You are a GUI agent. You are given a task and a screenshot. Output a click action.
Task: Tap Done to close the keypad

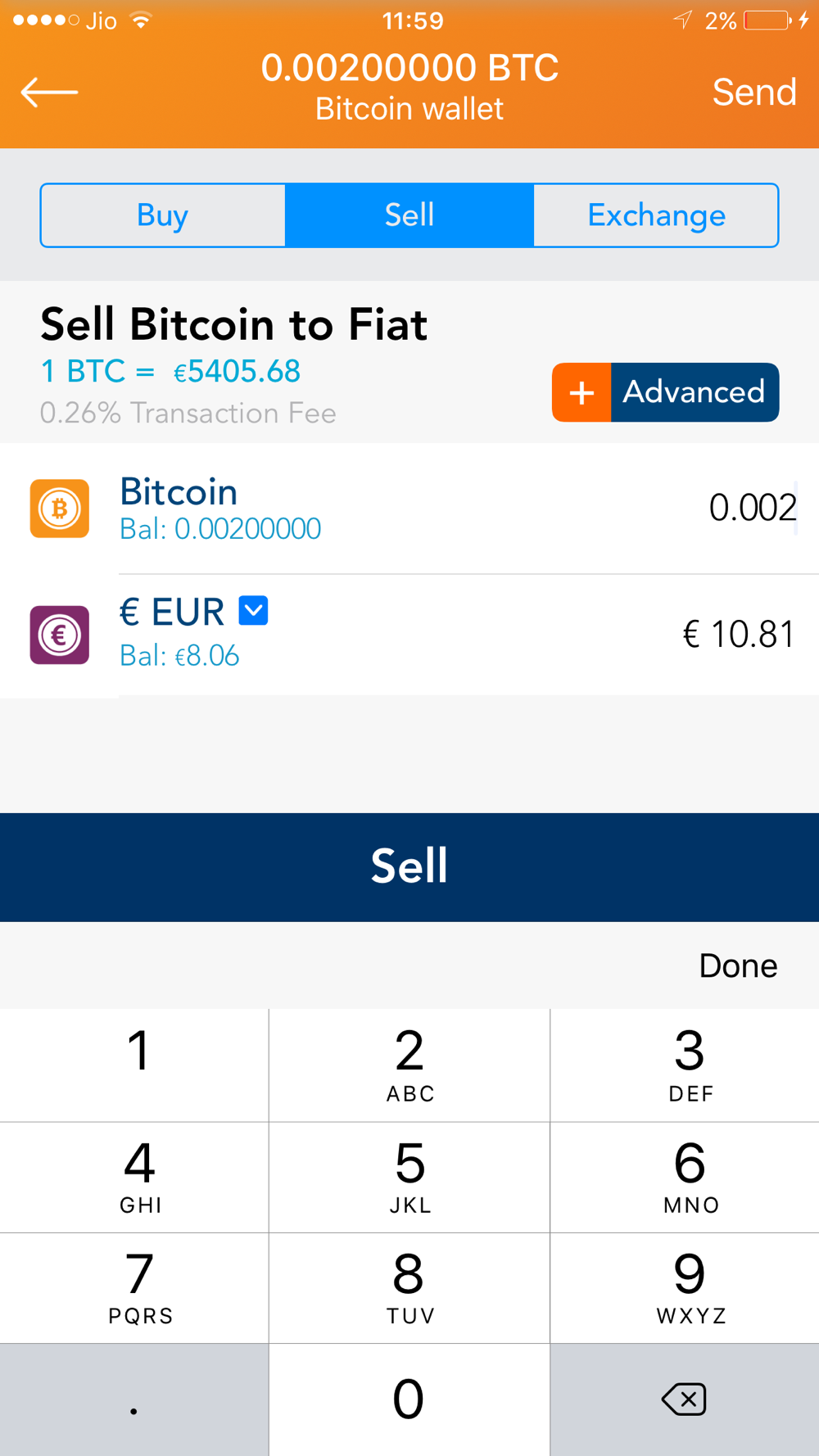pyautogui.click(x=738, y=965)
